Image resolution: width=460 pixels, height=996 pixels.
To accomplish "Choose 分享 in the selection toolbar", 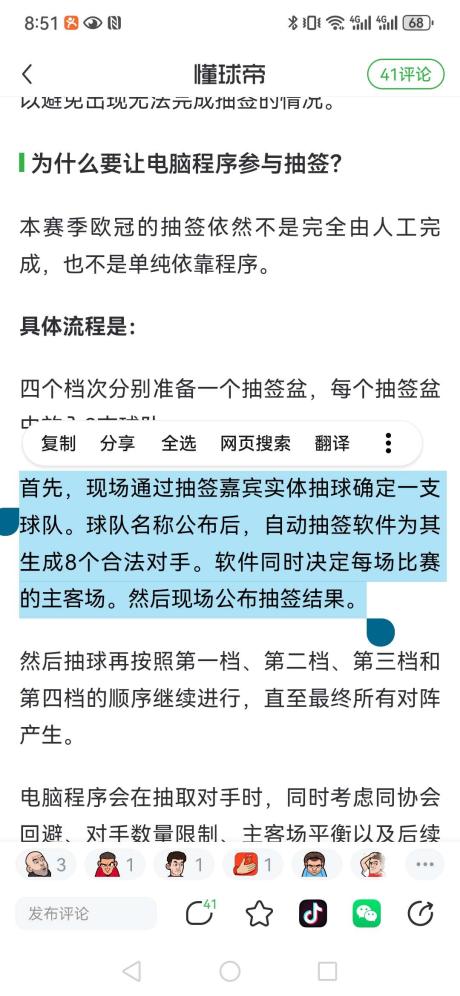I will 118,443.
